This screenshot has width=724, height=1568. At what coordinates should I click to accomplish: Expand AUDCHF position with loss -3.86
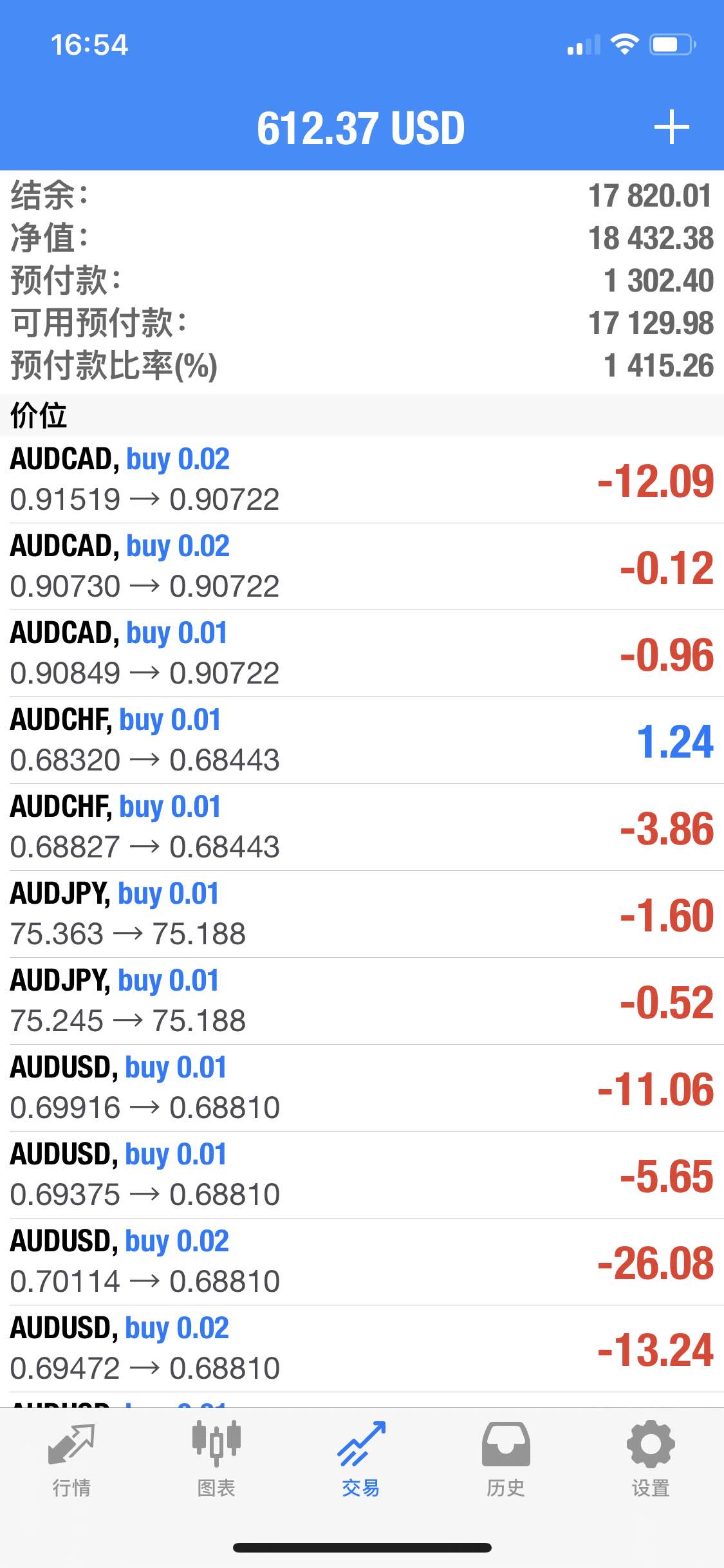(362, 827)
